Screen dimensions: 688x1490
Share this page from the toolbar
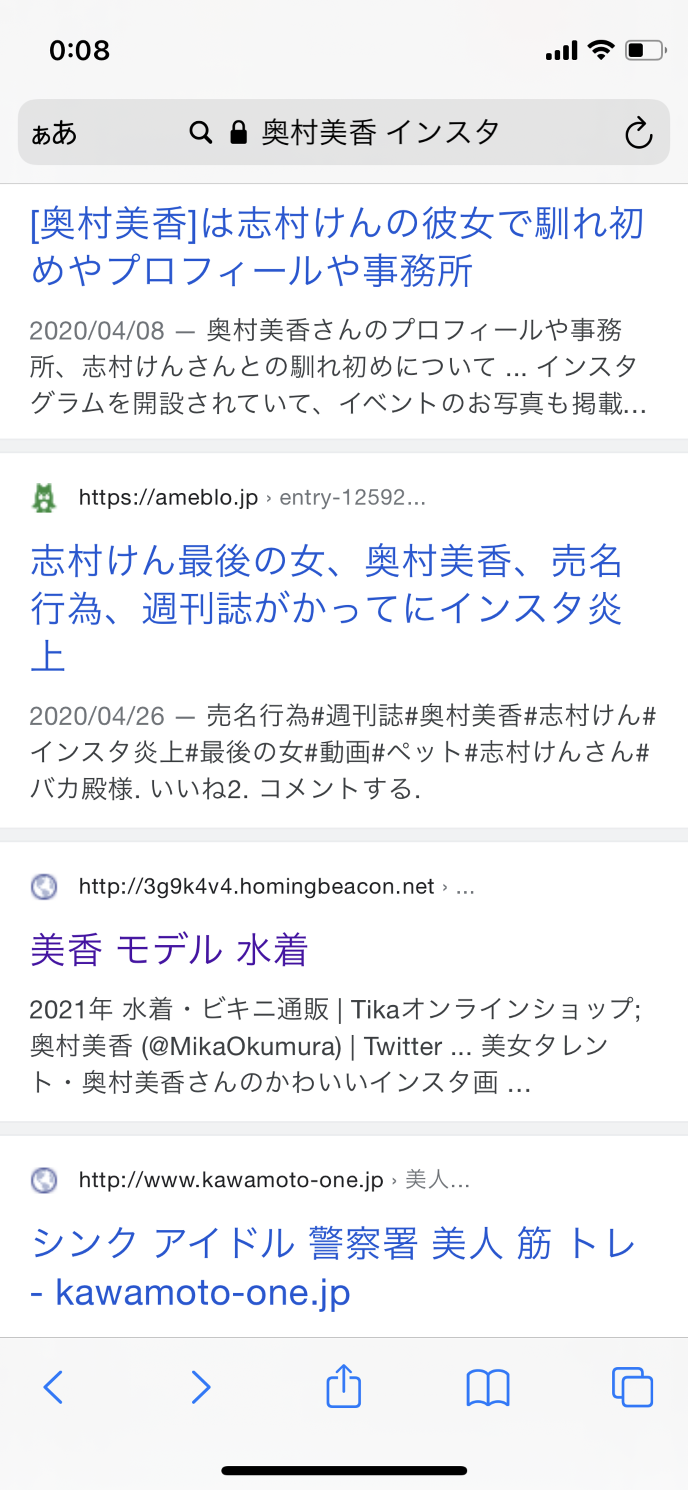tap(344, 1387)
